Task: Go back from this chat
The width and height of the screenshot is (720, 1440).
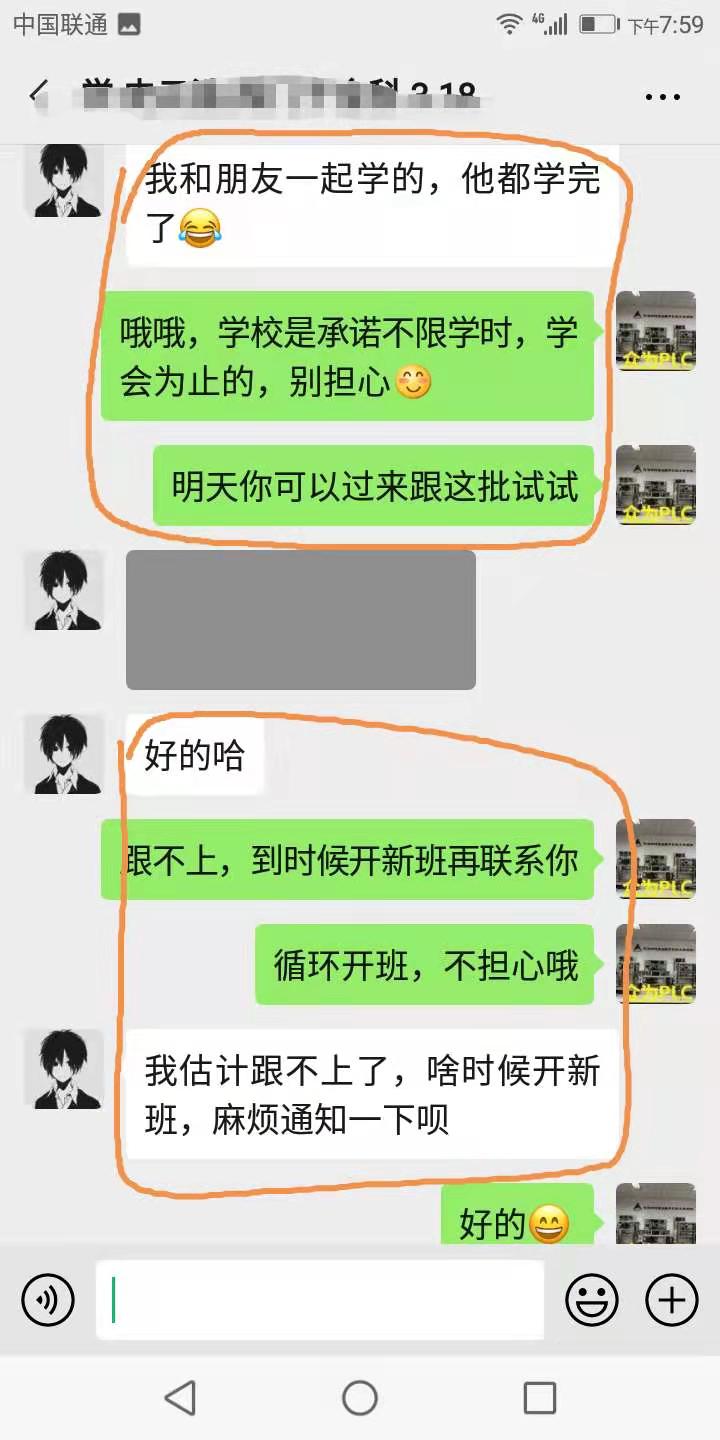Action: click(x=40, y=96)
